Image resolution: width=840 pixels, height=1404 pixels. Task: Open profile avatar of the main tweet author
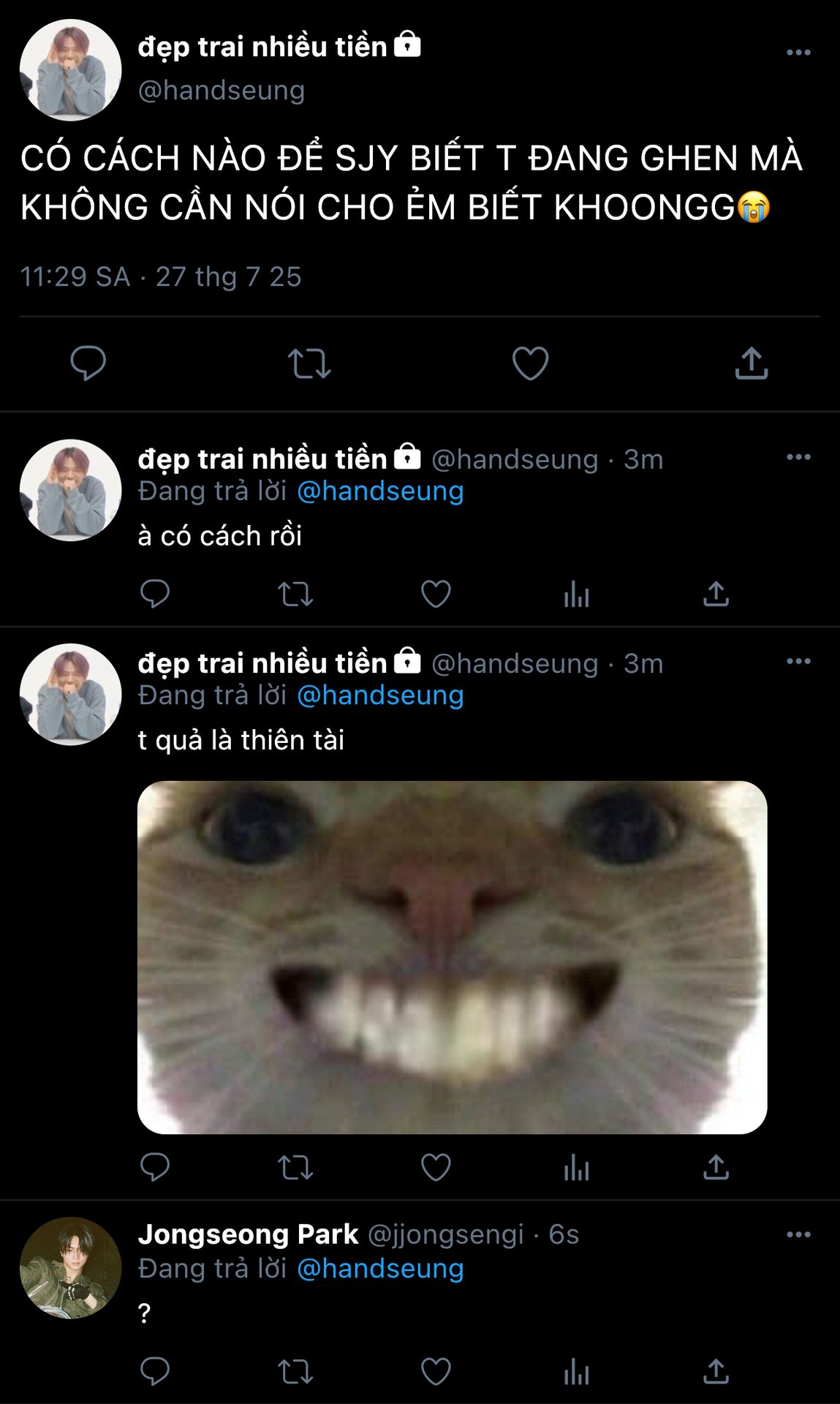(70, 69)
